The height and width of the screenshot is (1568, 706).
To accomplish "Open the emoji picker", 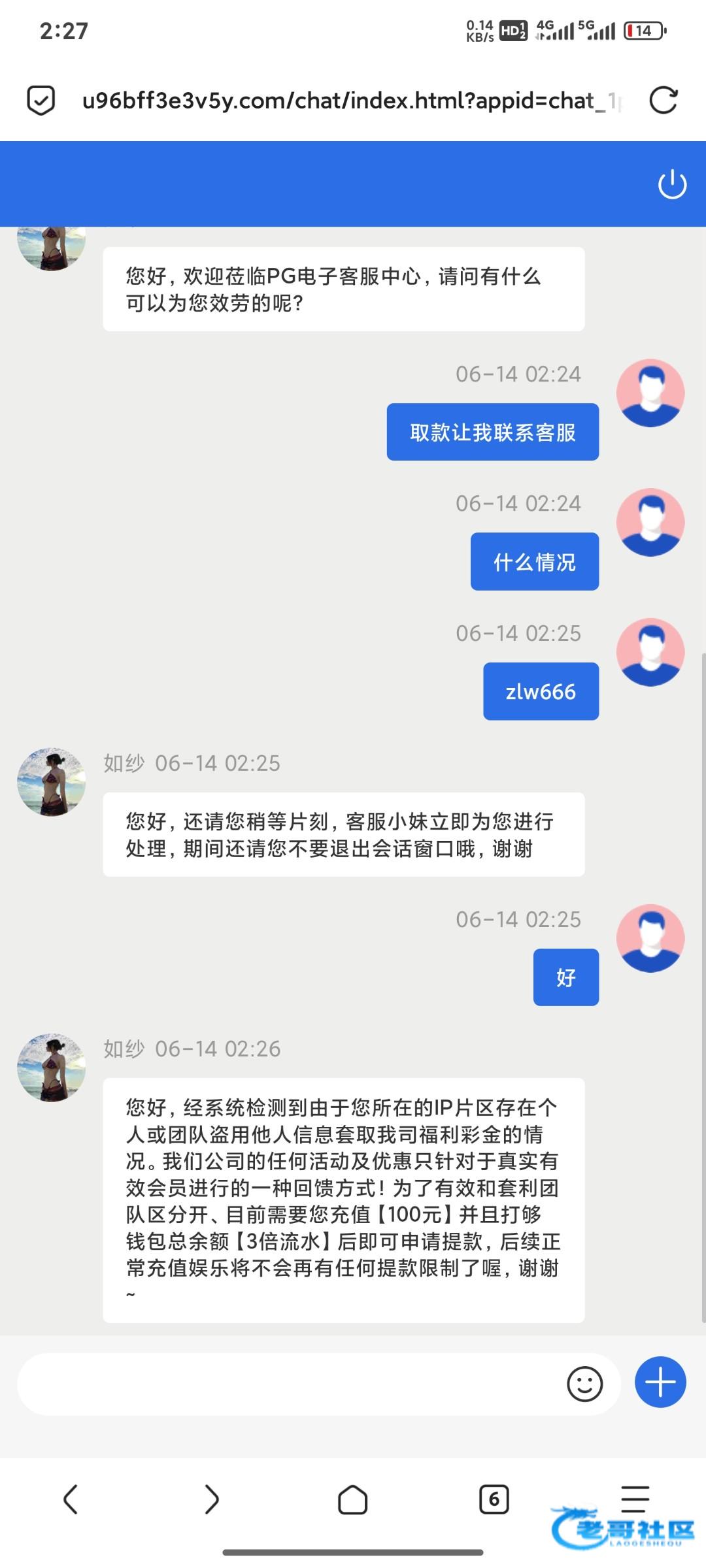I will (584, 1384).
